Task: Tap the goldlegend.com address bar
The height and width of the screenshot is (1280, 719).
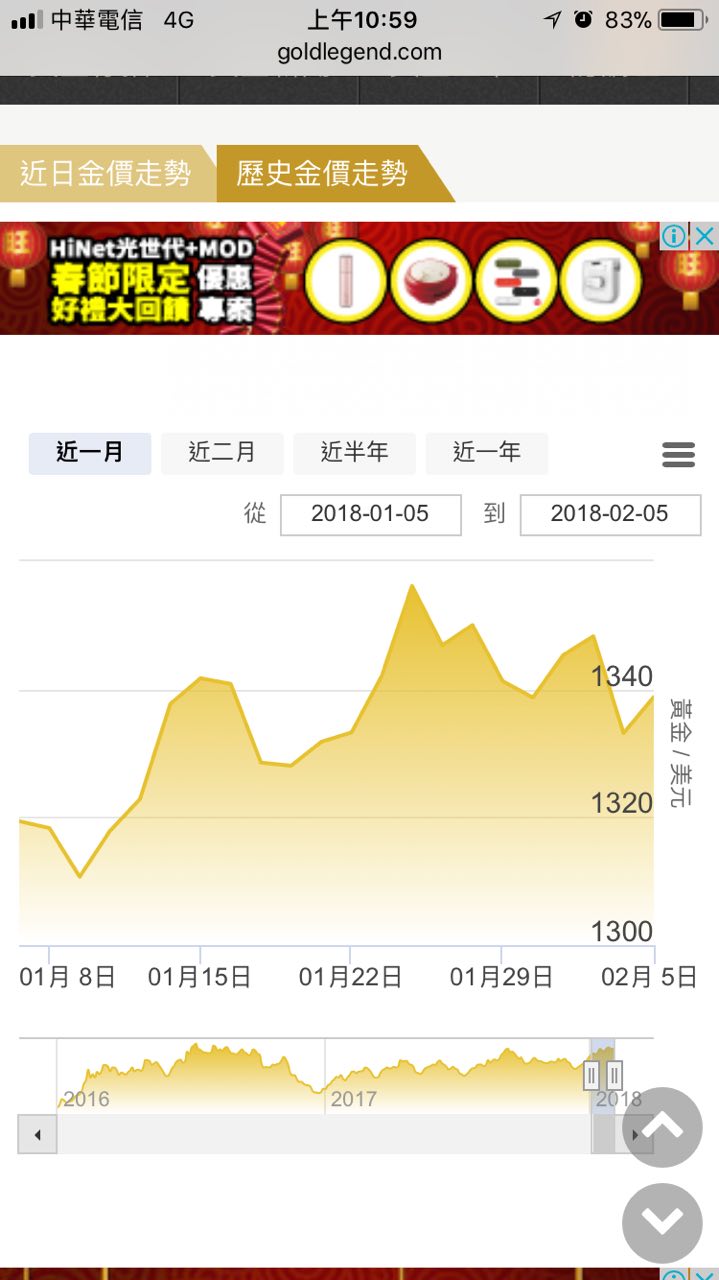Action: click(x=359, y=52)
